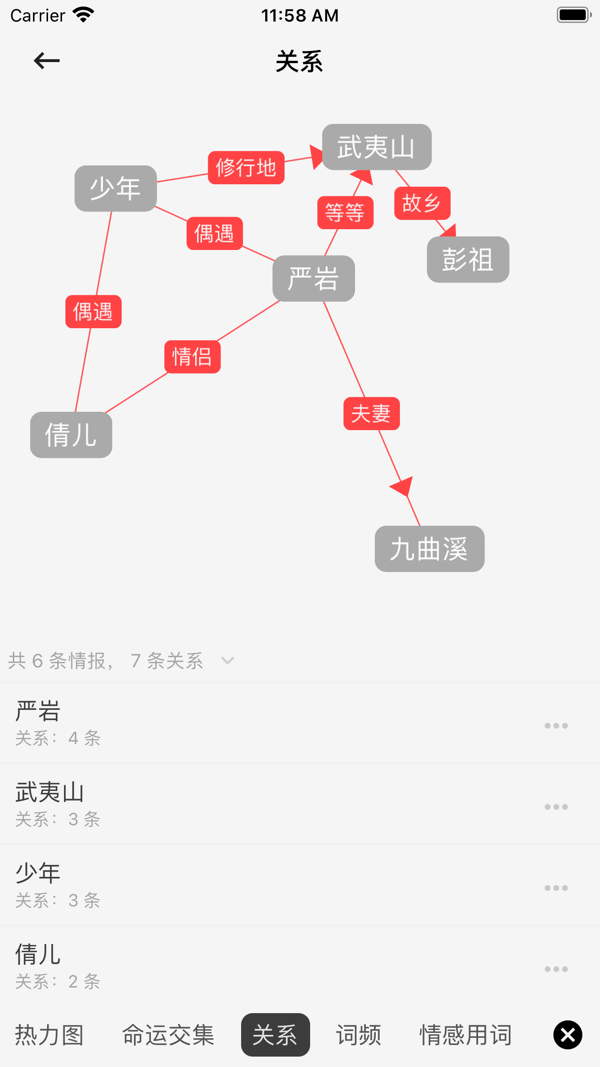The width and height of the screenshot is (600, 1067).
Task: Open the 少年 list row
Action: click(300, 885)
